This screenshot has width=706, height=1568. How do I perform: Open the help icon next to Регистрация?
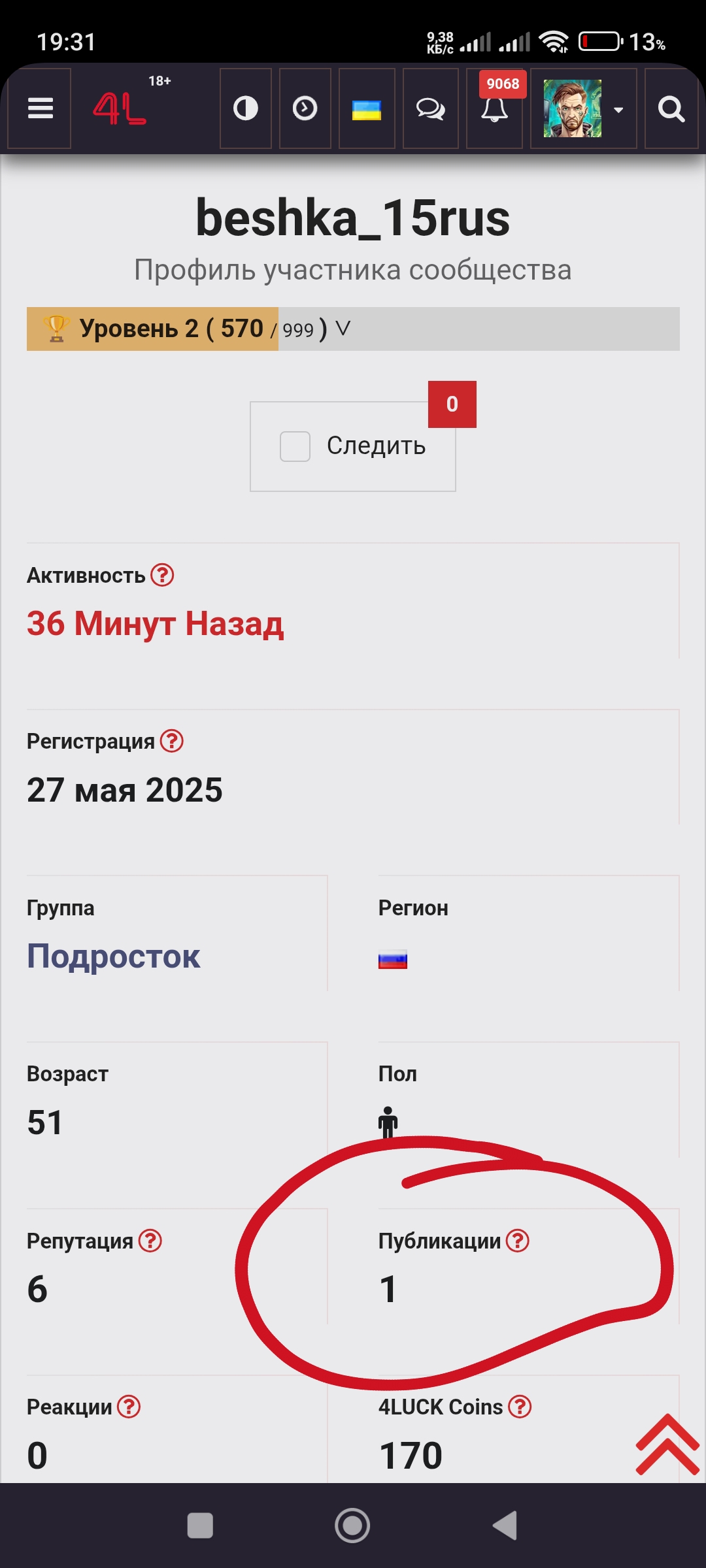pyautogui.click(x=172, y=741)
